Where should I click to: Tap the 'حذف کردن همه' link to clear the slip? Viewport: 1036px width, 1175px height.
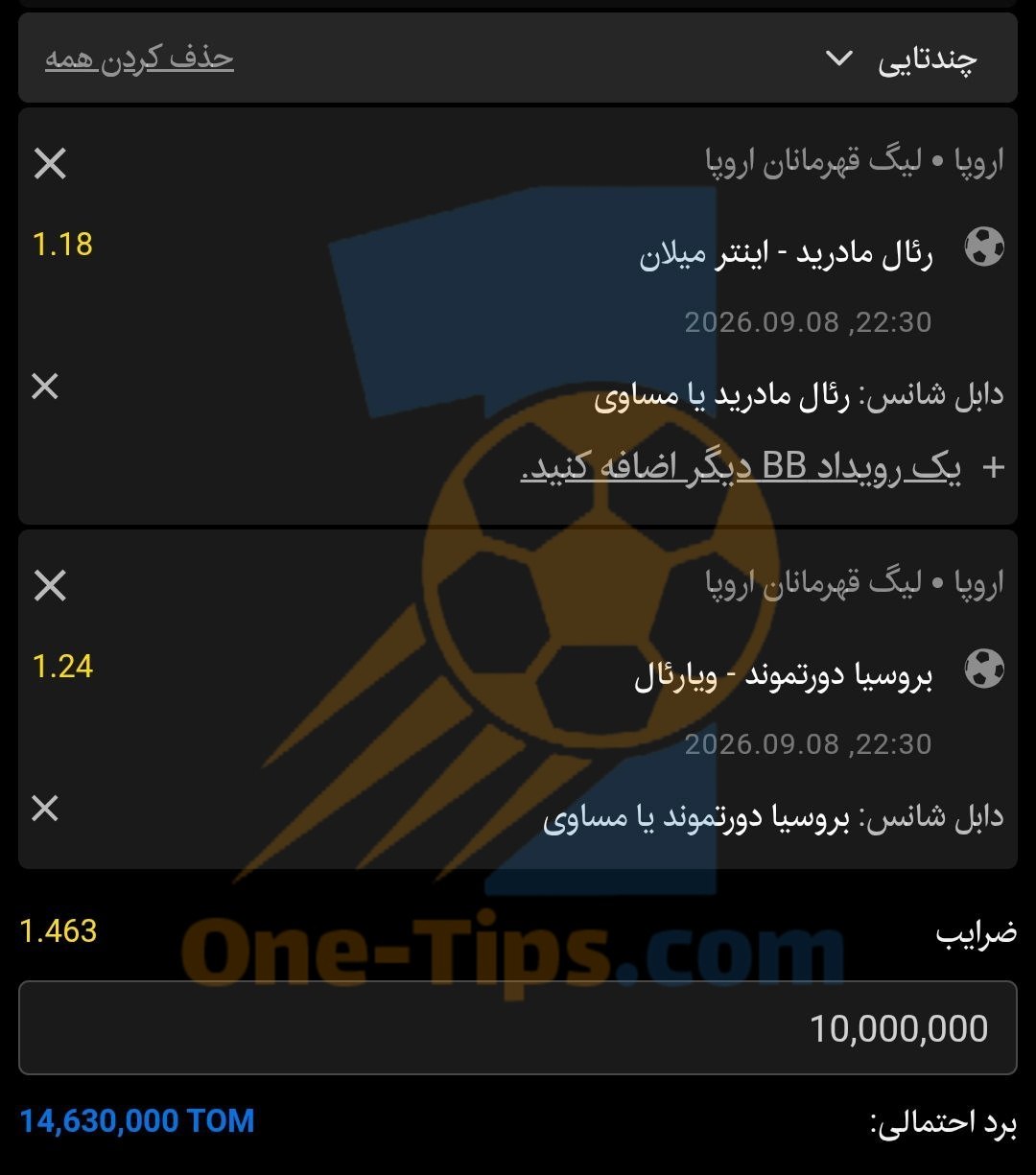139,59
